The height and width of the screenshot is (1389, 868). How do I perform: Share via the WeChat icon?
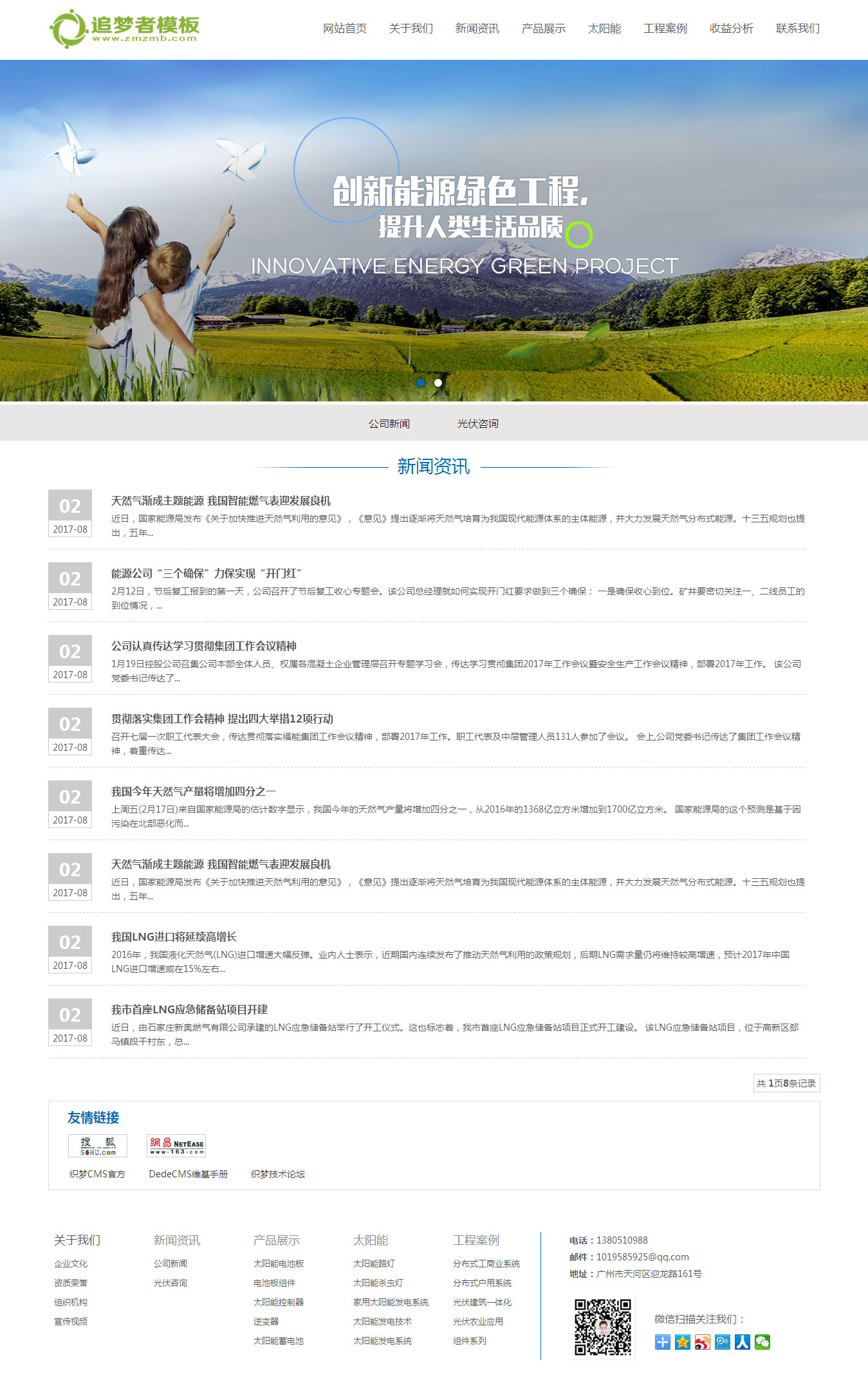click(x=762, y=1342)
